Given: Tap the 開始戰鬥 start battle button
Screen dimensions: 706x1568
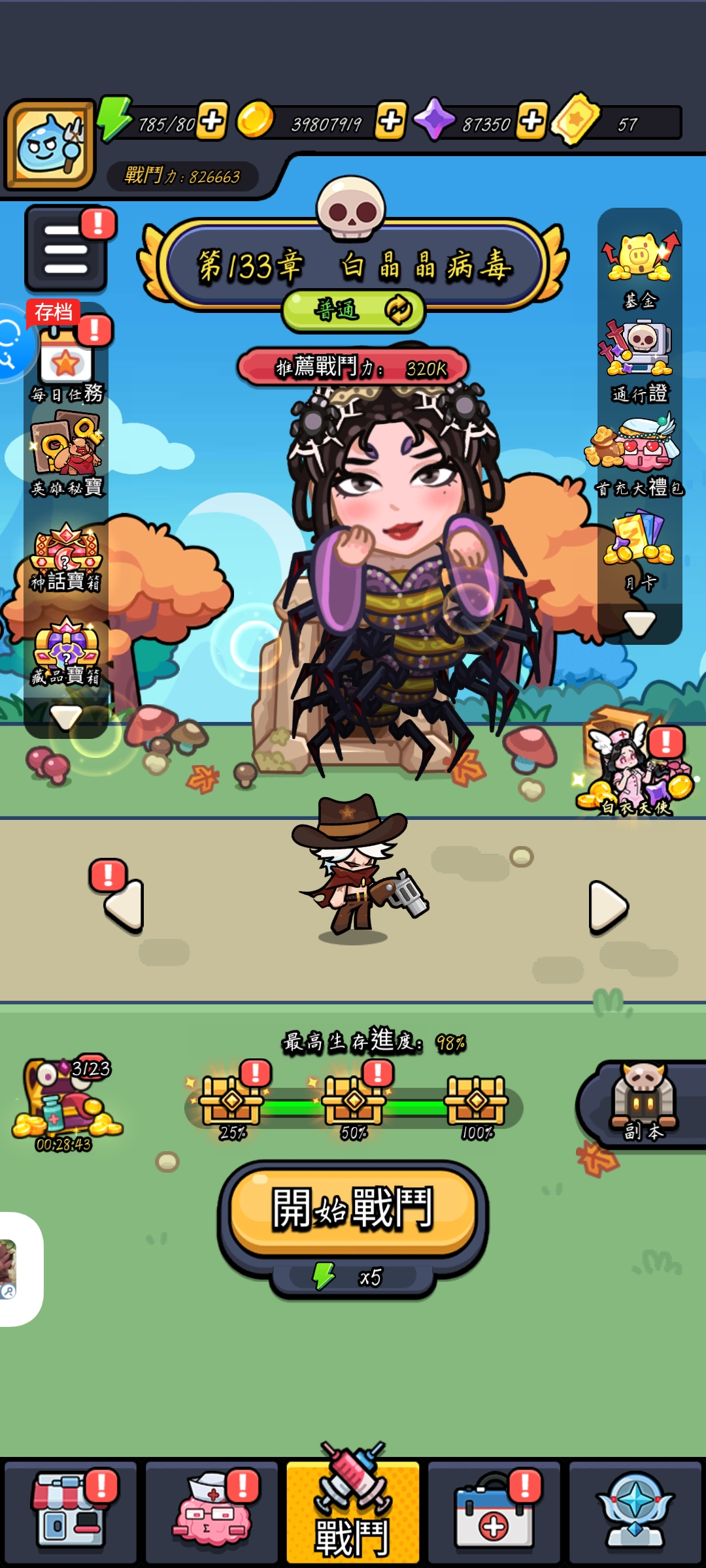Looking at the screenshot, I should click(x=353, y=1210).
